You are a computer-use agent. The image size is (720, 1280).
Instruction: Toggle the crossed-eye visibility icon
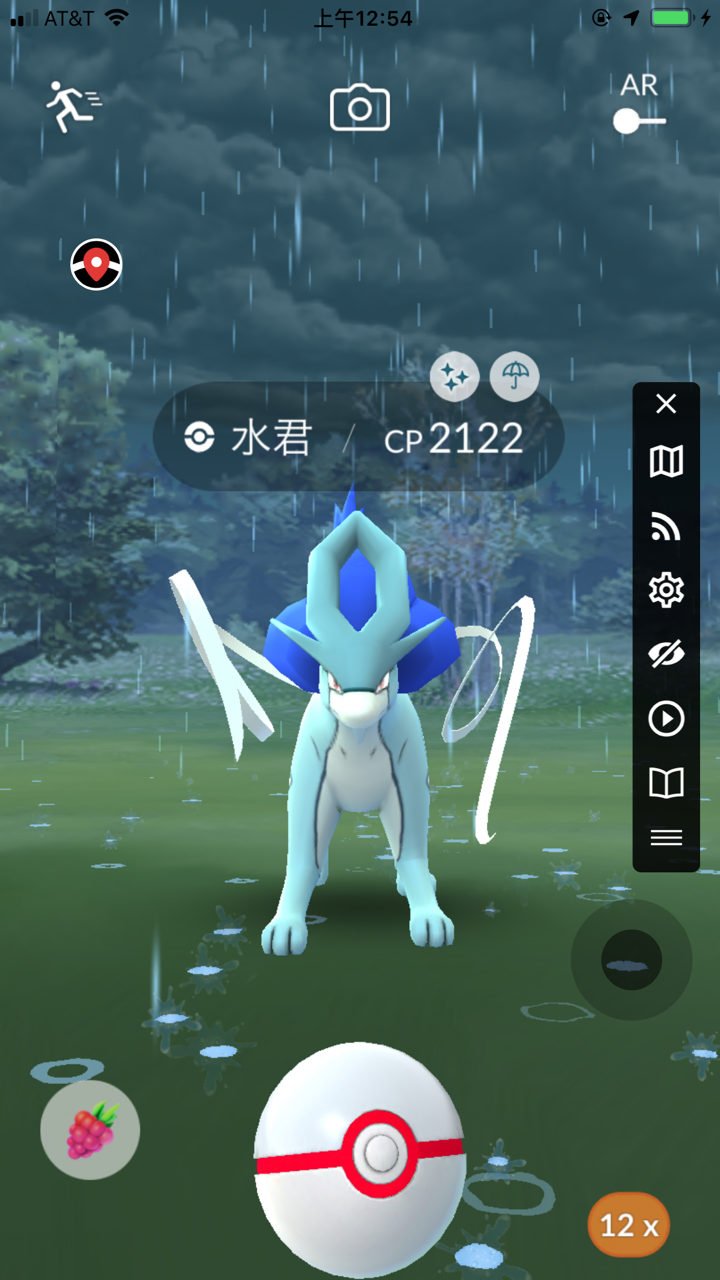[x=666, y=655]
